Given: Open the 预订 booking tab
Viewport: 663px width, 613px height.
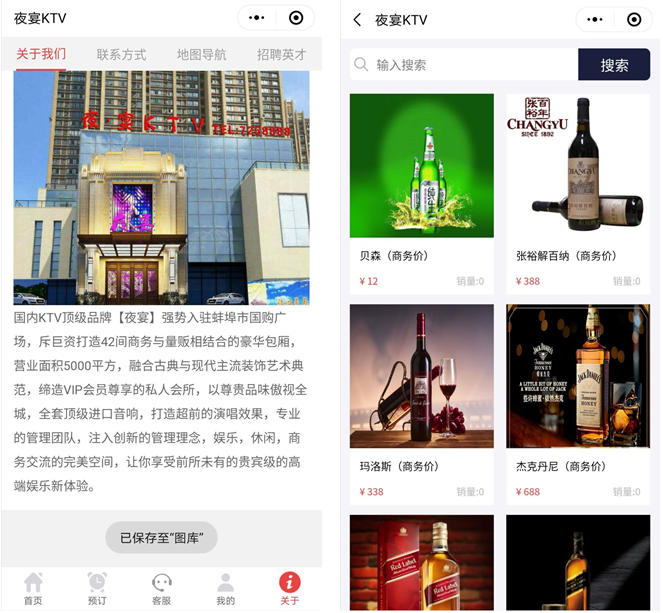Looking at the screenshot, I should (97, 588).
